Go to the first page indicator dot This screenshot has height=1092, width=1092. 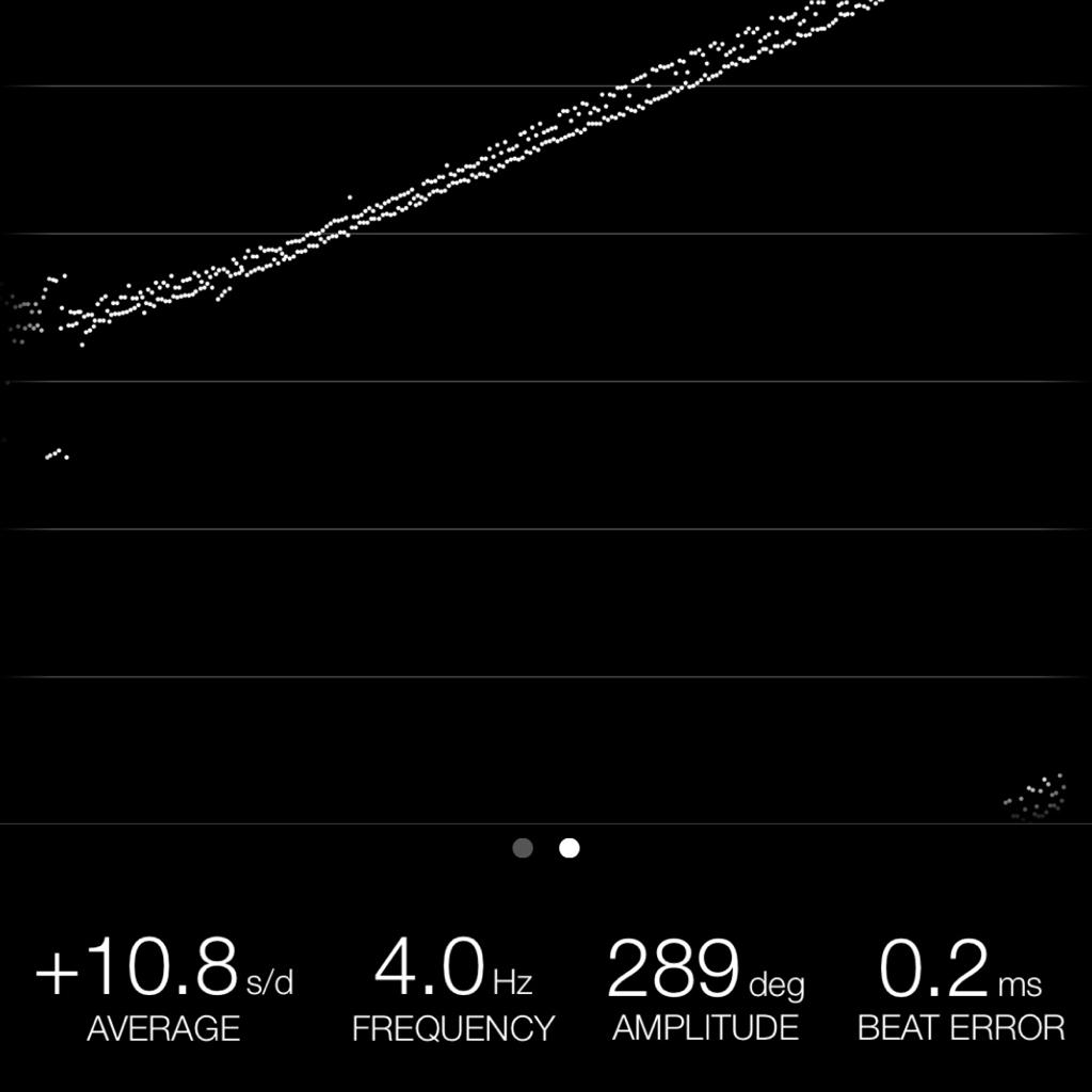pos(522,848)
